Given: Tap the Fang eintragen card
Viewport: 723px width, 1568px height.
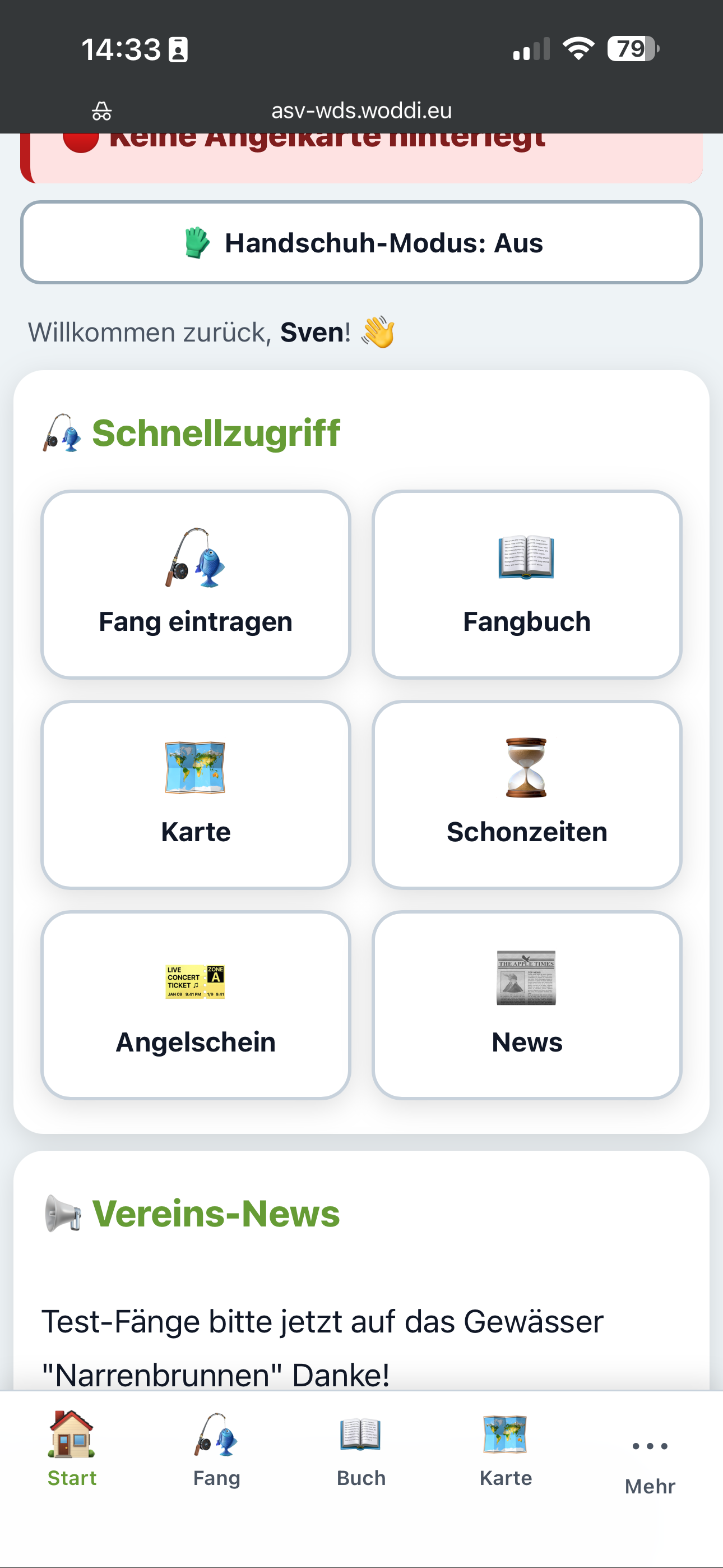Looking at the screenshot, I should 196,583.
